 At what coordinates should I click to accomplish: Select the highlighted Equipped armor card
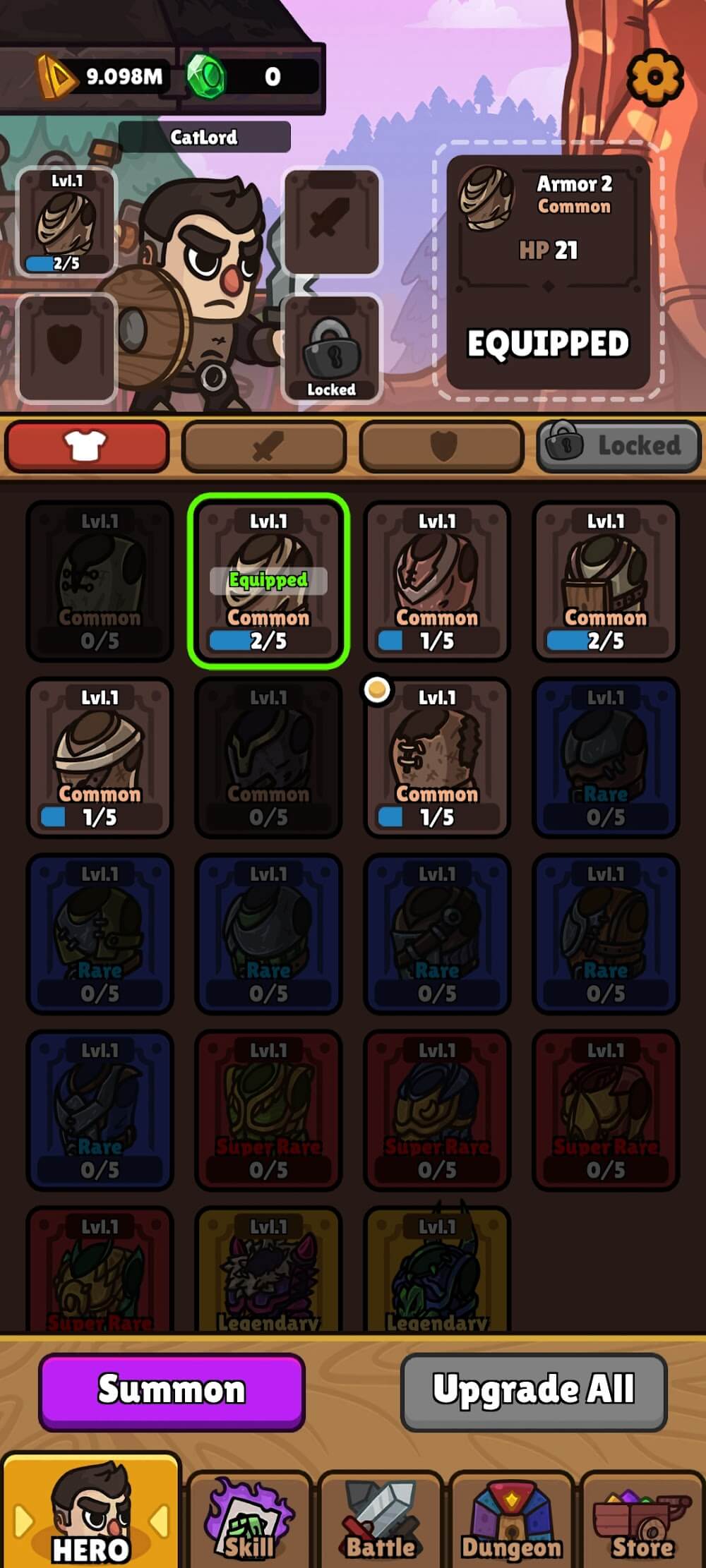tap(268, 581)
